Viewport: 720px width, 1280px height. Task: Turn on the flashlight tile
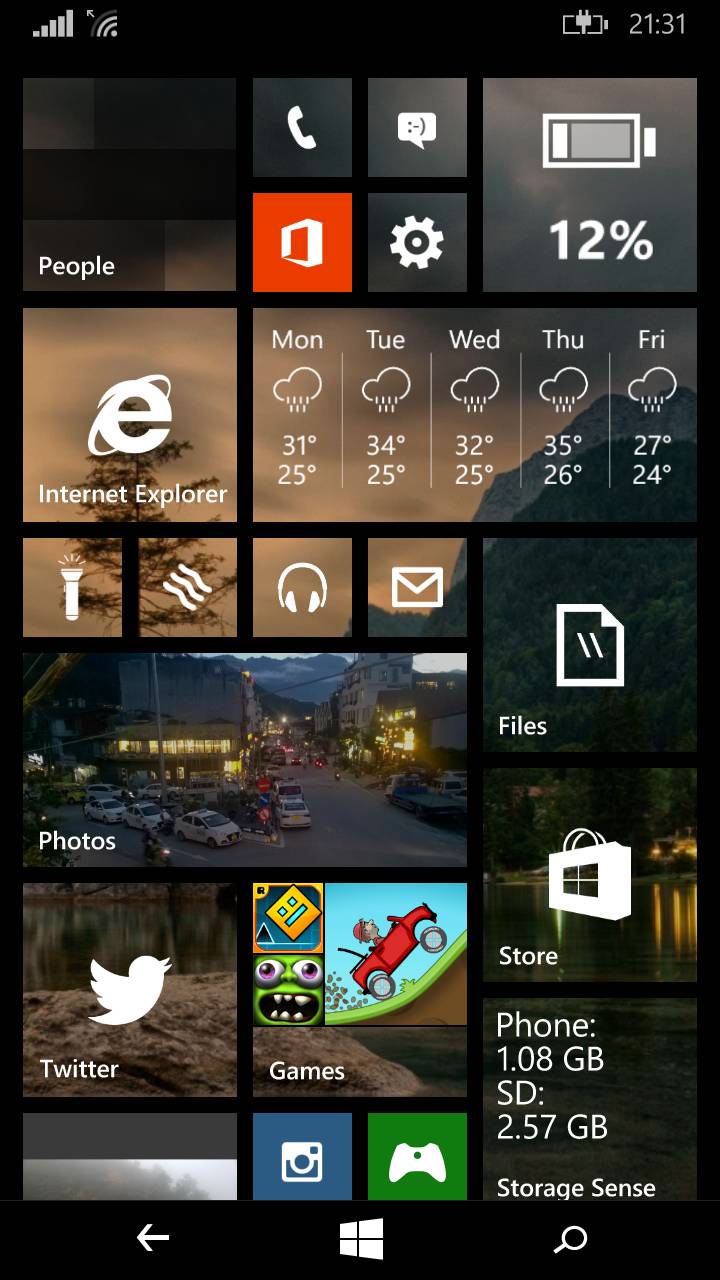(x=72, y=587)
